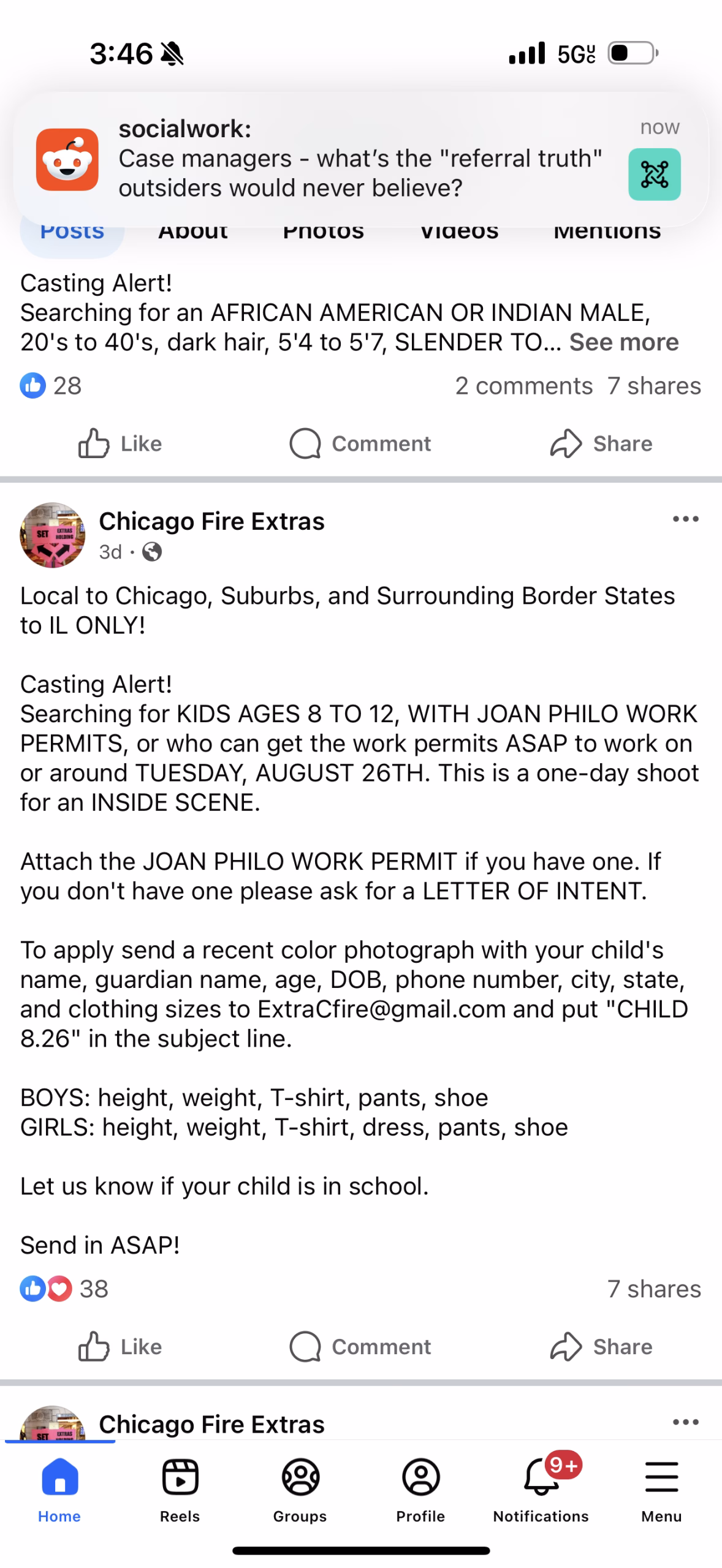Expand the African American male casting post with See more

pyautogui.click(x=623, y=342)
